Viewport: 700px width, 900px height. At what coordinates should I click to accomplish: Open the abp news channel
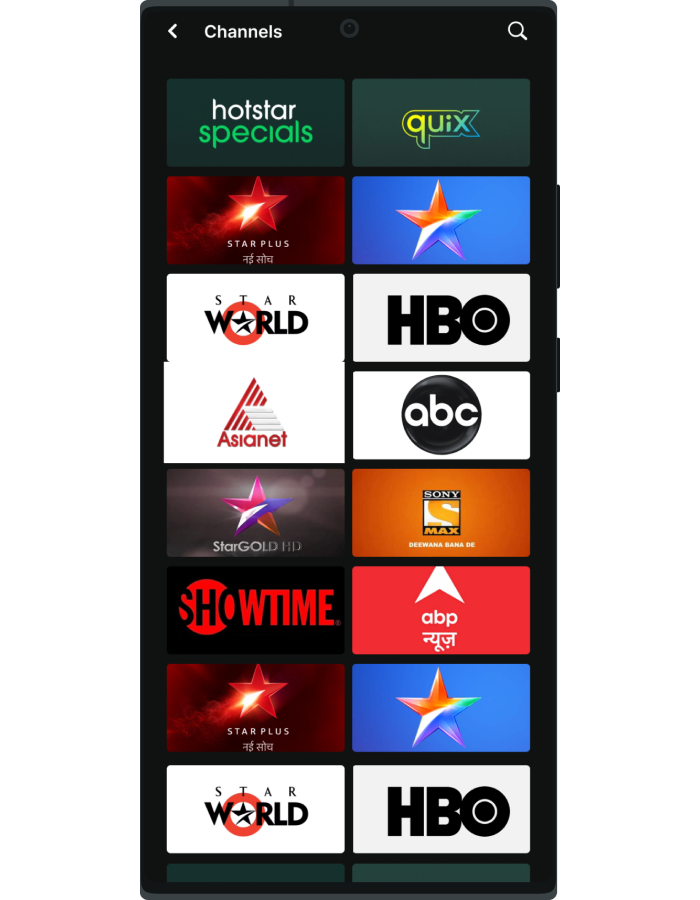[441, 610]
